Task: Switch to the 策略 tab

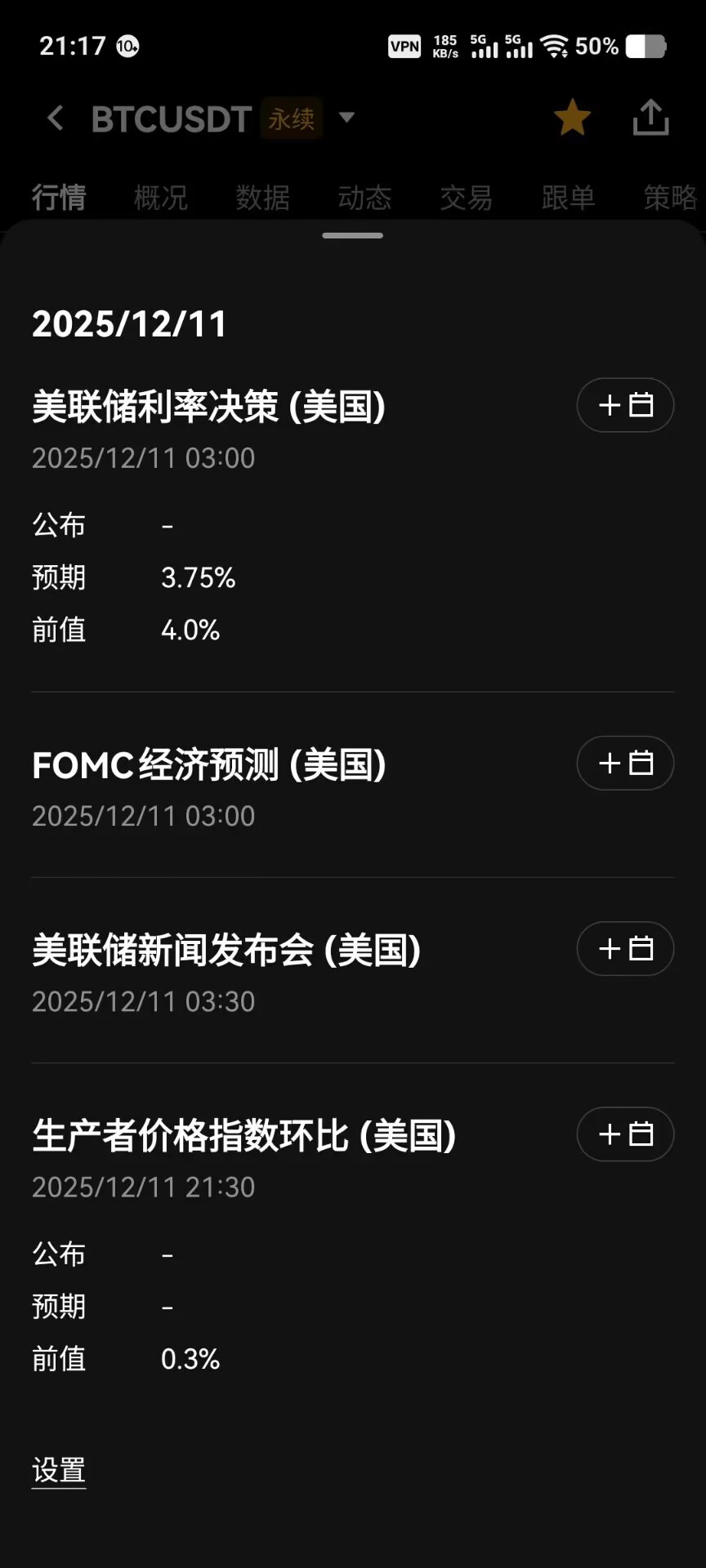Action: (x=669, y=198)
